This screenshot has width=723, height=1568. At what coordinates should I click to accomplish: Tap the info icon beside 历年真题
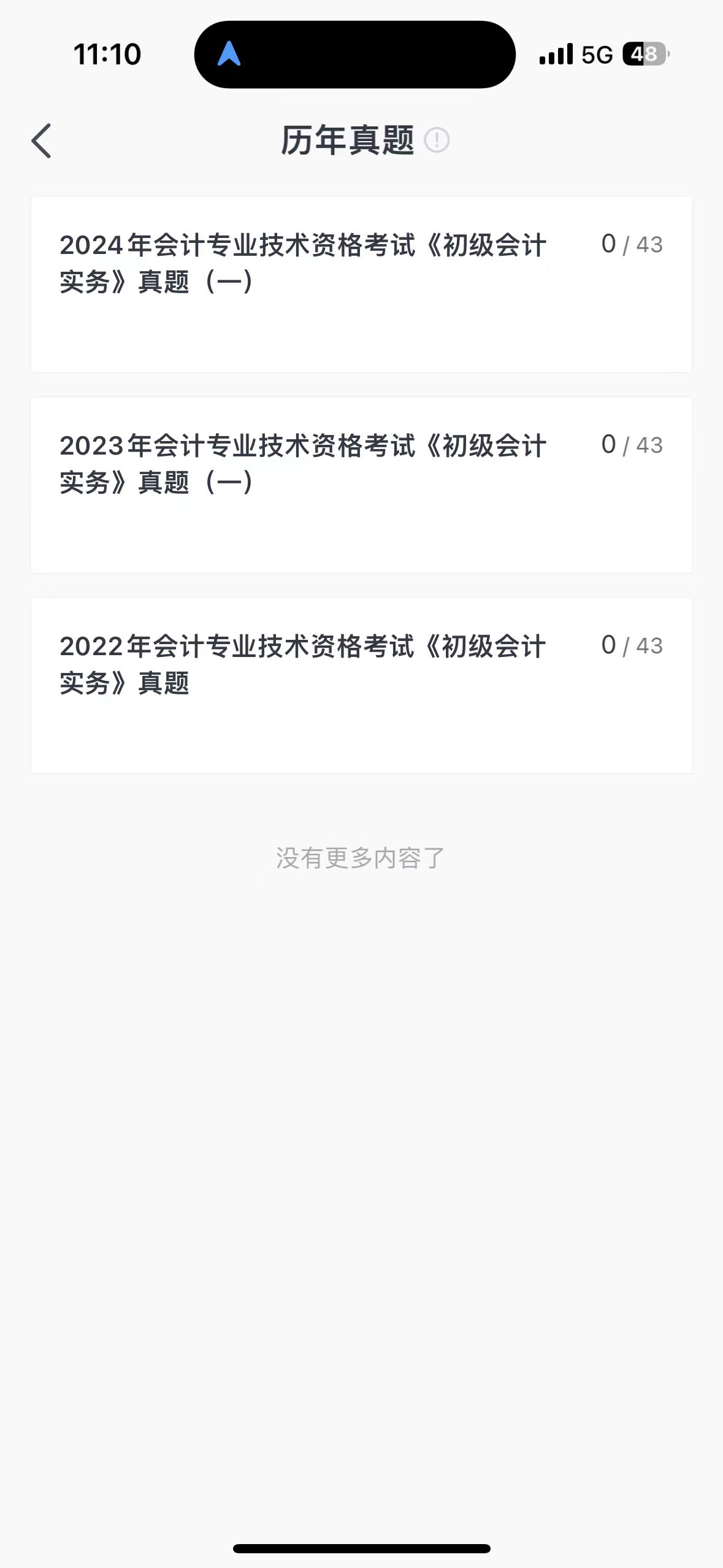coord(437,140)
